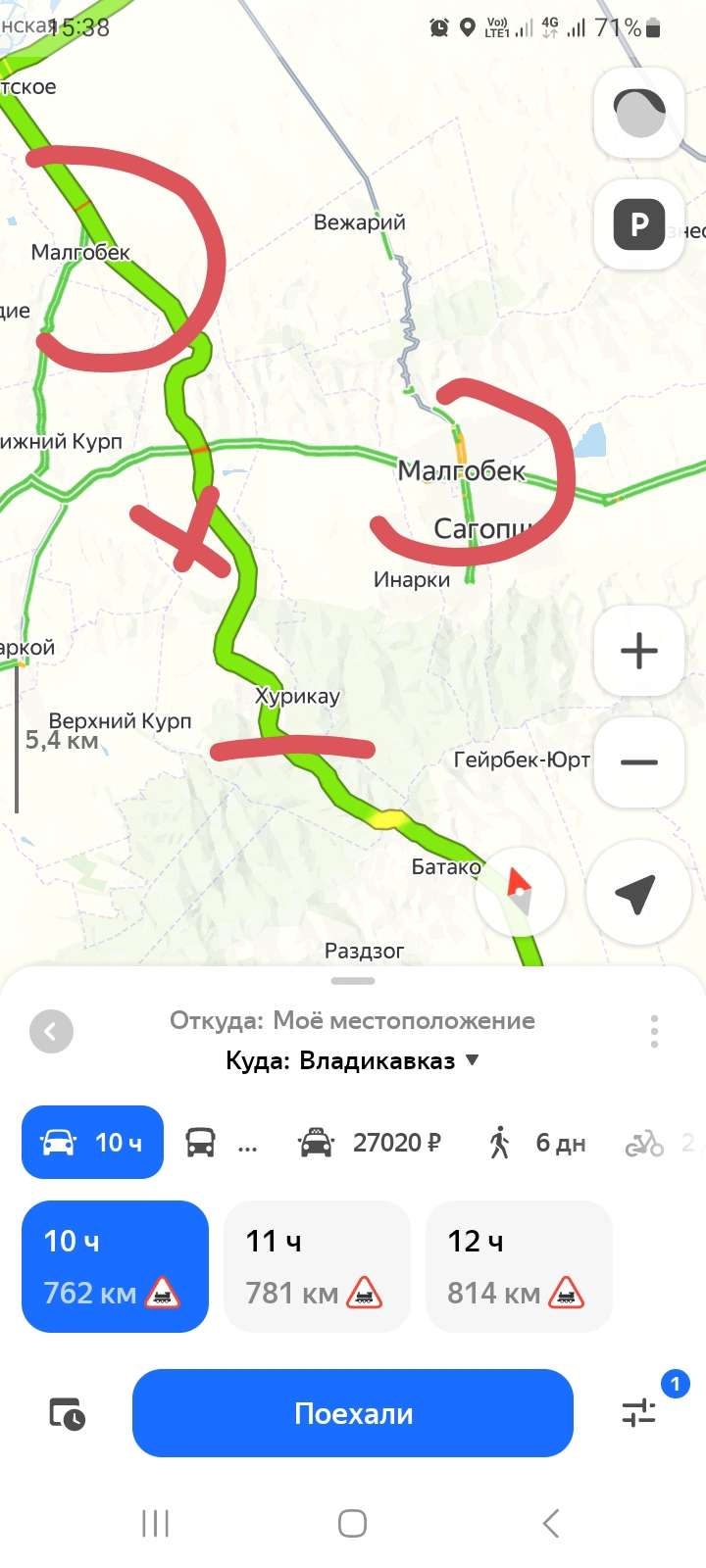Zoom out on the map
Viewport: 706px width, 1568px height.
click(x=639, y=762)
